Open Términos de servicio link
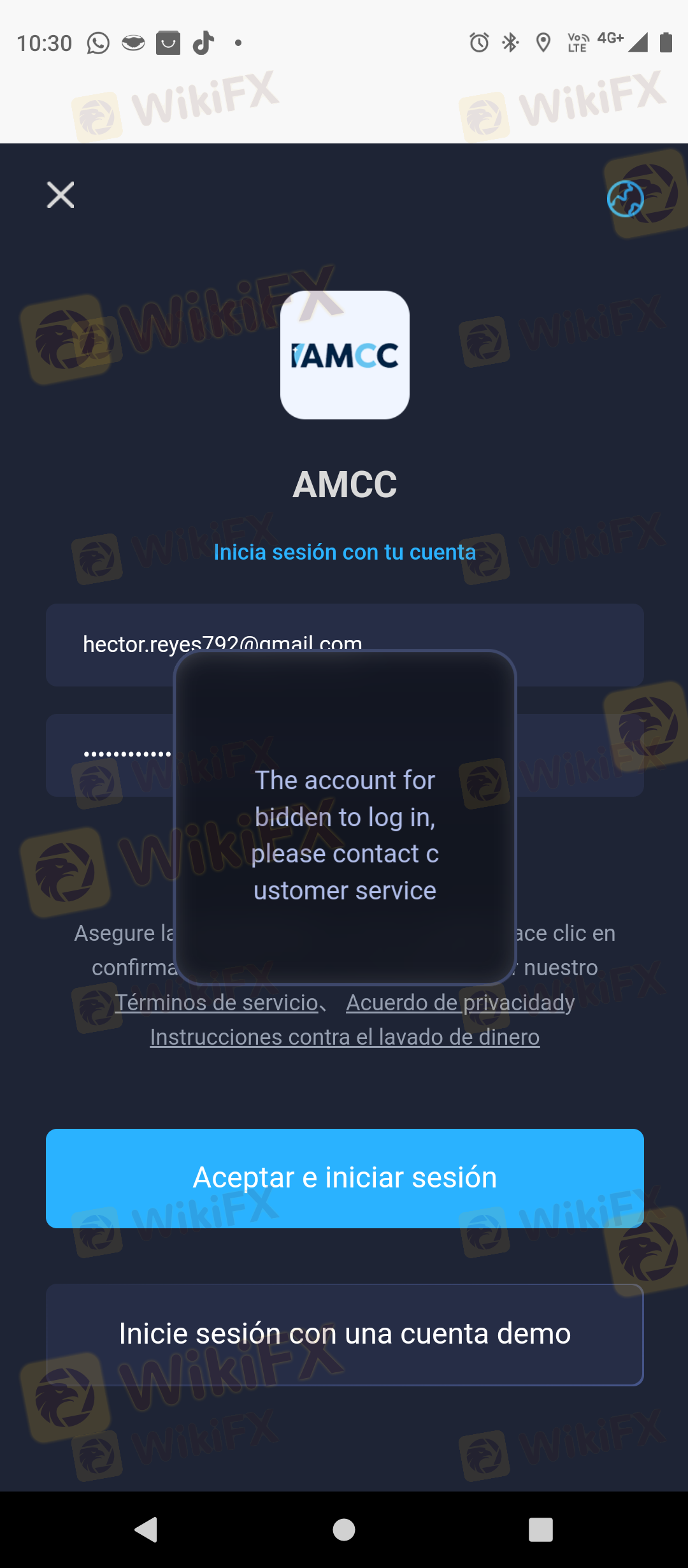 tap(217, 1003)
